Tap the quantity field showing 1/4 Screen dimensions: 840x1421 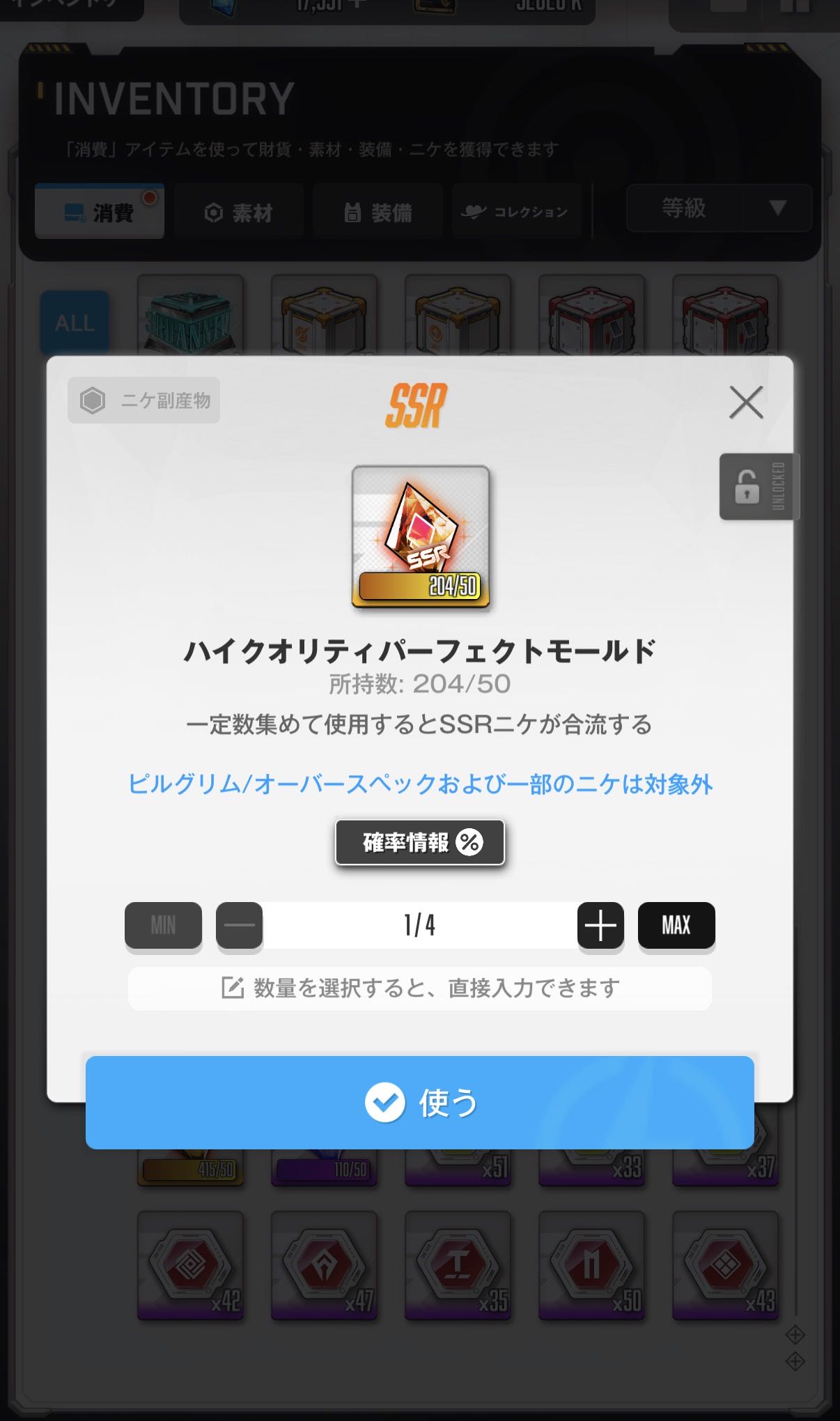[x=419, y=925]
